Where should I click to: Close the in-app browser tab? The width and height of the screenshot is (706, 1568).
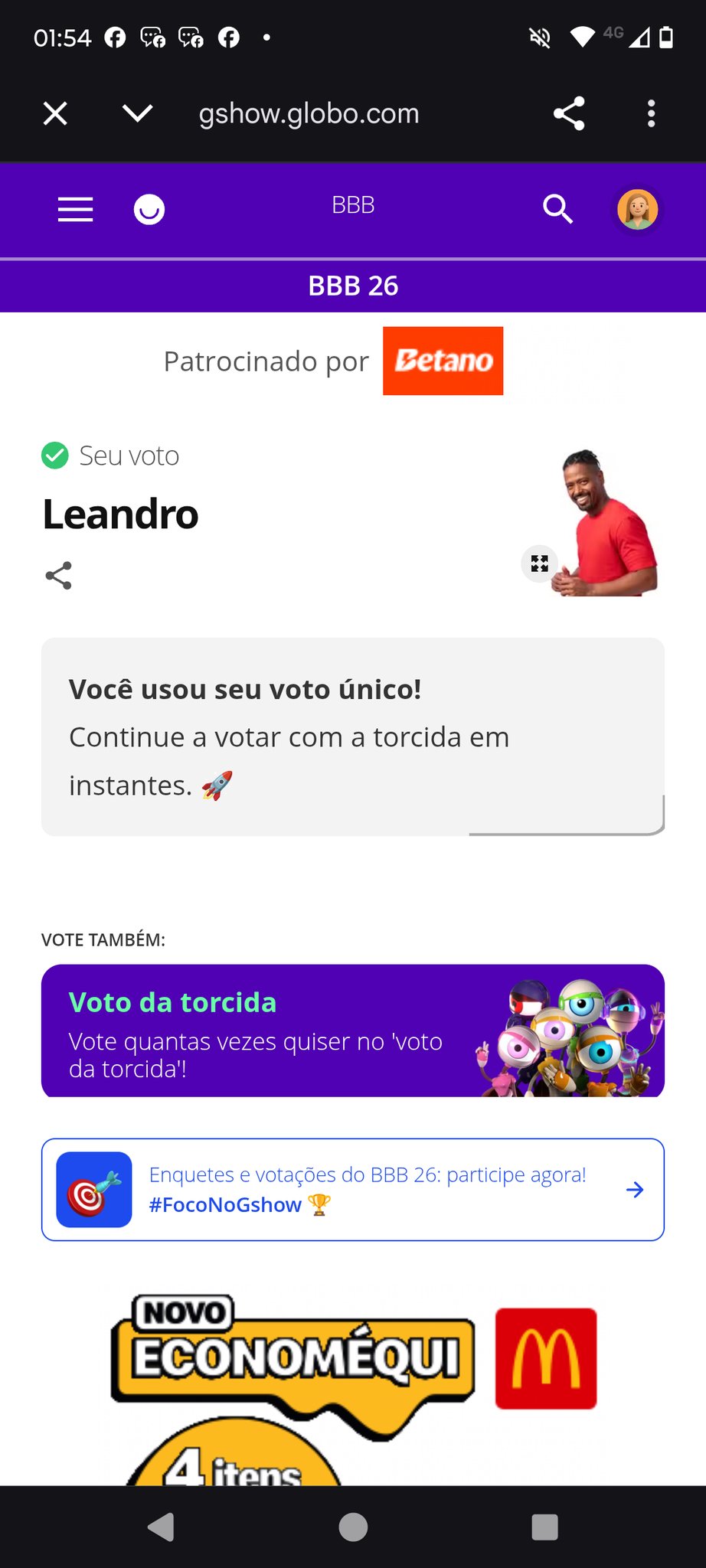tap(55, 113)
